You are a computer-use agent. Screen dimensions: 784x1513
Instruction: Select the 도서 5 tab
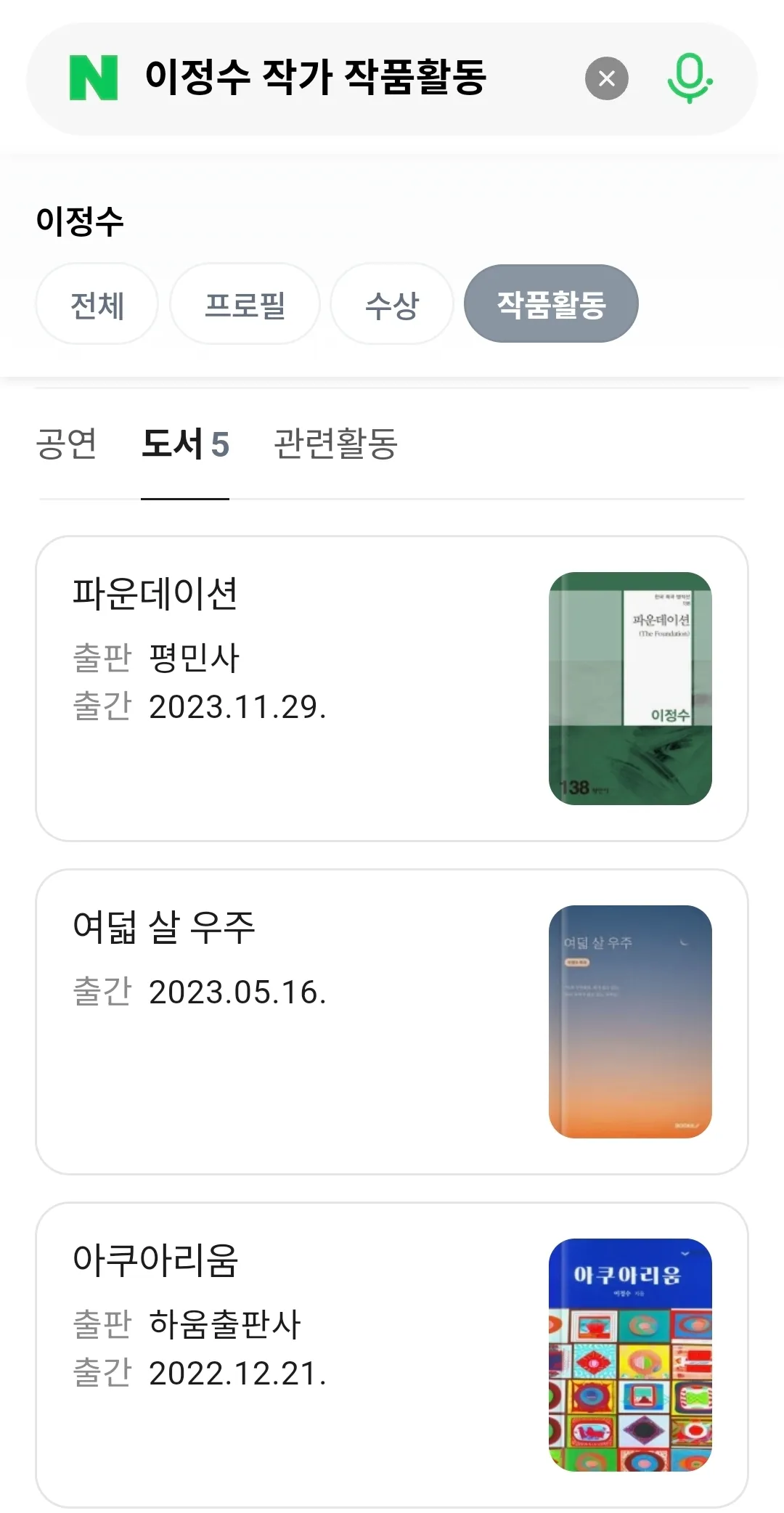click(x=185, y=446)
